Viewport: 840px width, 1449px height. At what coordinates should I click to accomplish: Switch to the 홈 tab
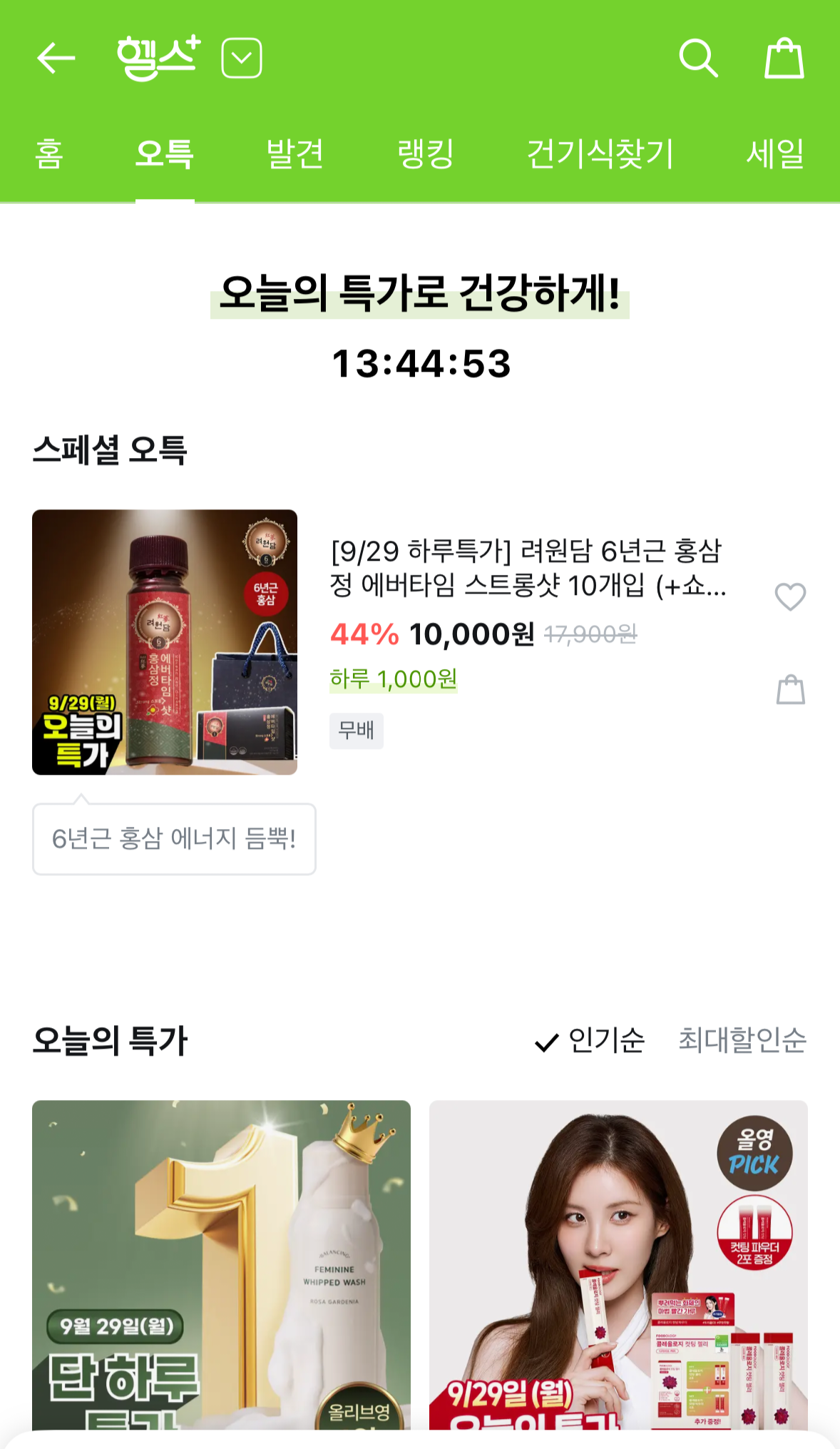coord(49,154)
